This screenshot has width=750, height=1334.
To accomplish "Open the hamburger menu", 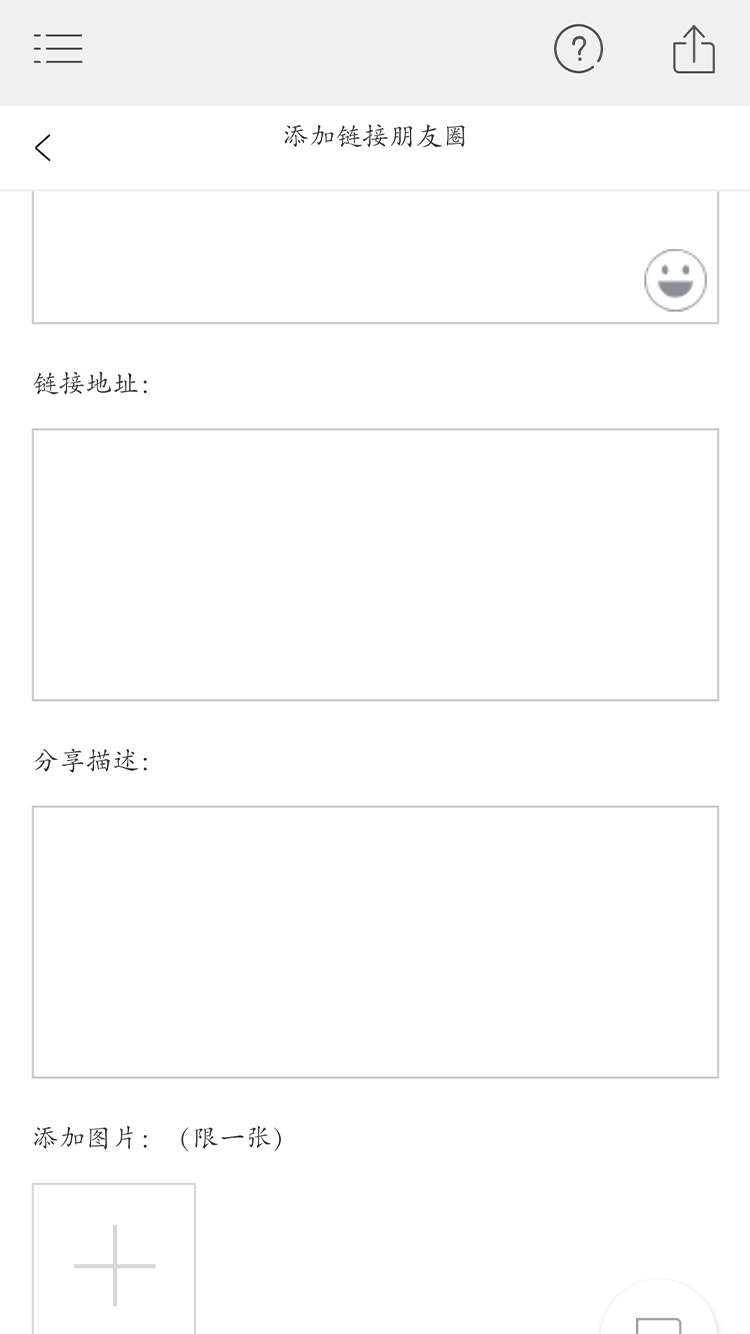I will coord(58,48).
